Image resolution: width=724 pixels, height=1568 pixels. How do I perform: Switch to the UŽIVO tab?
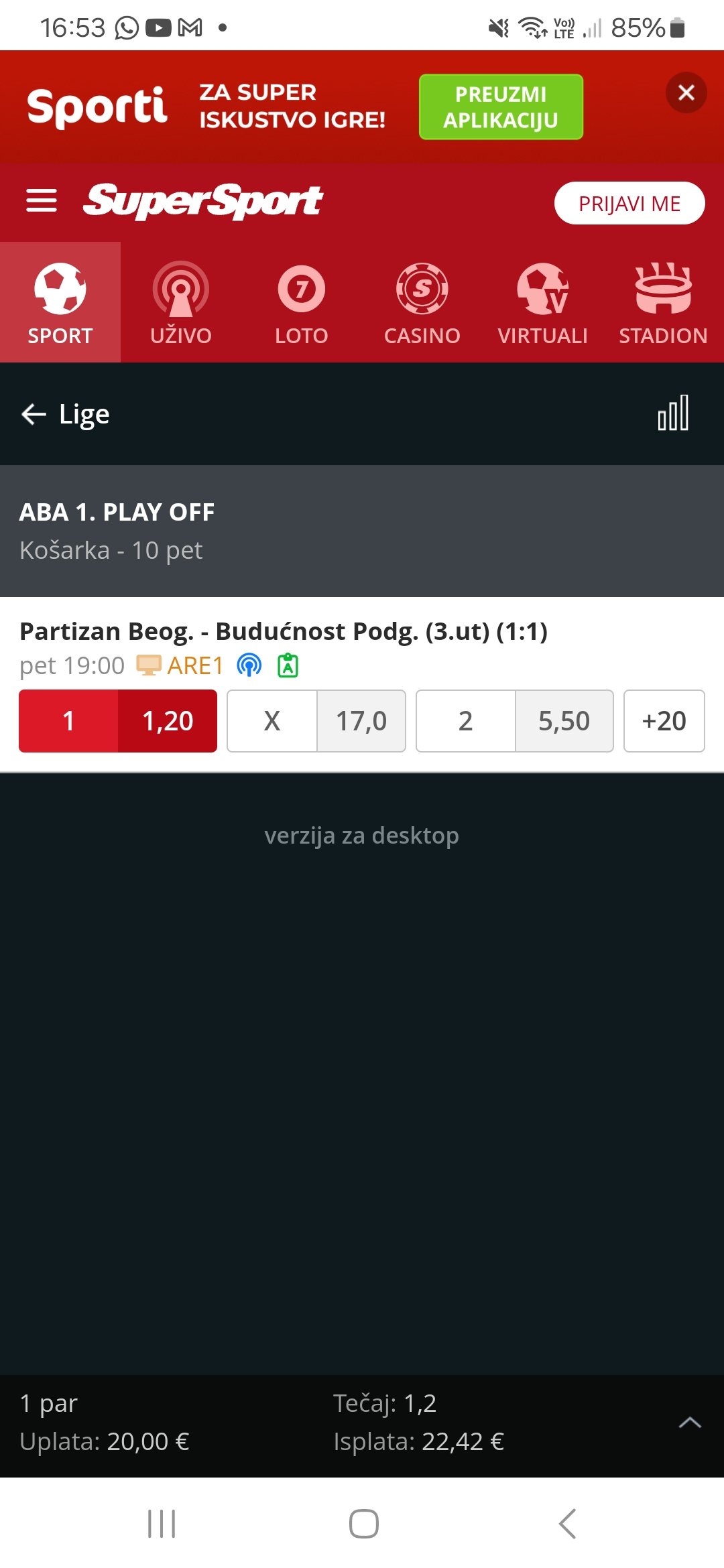(x=181, y=302)
